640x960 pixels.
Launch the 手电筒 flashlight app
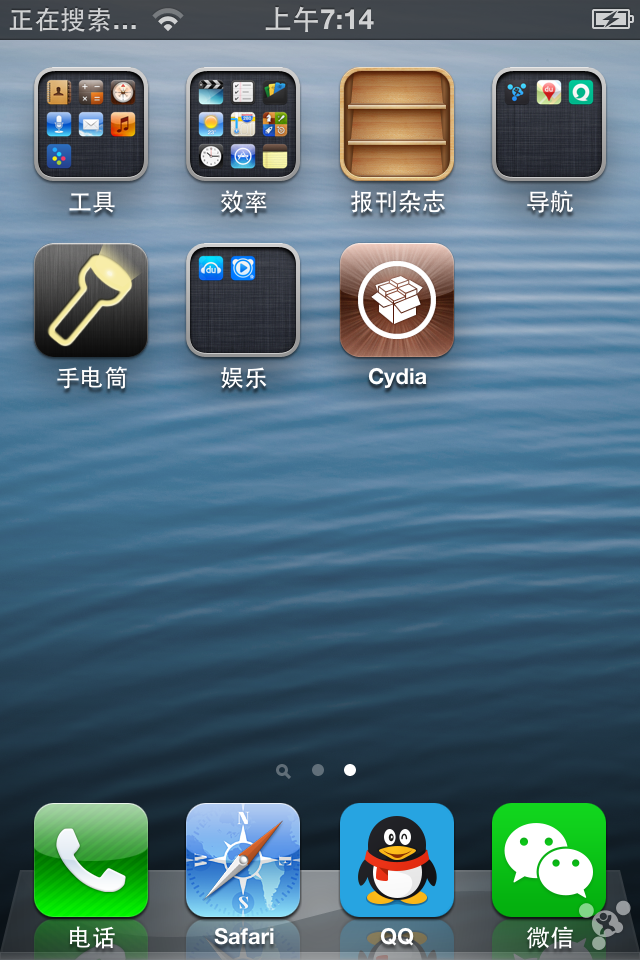91,300
